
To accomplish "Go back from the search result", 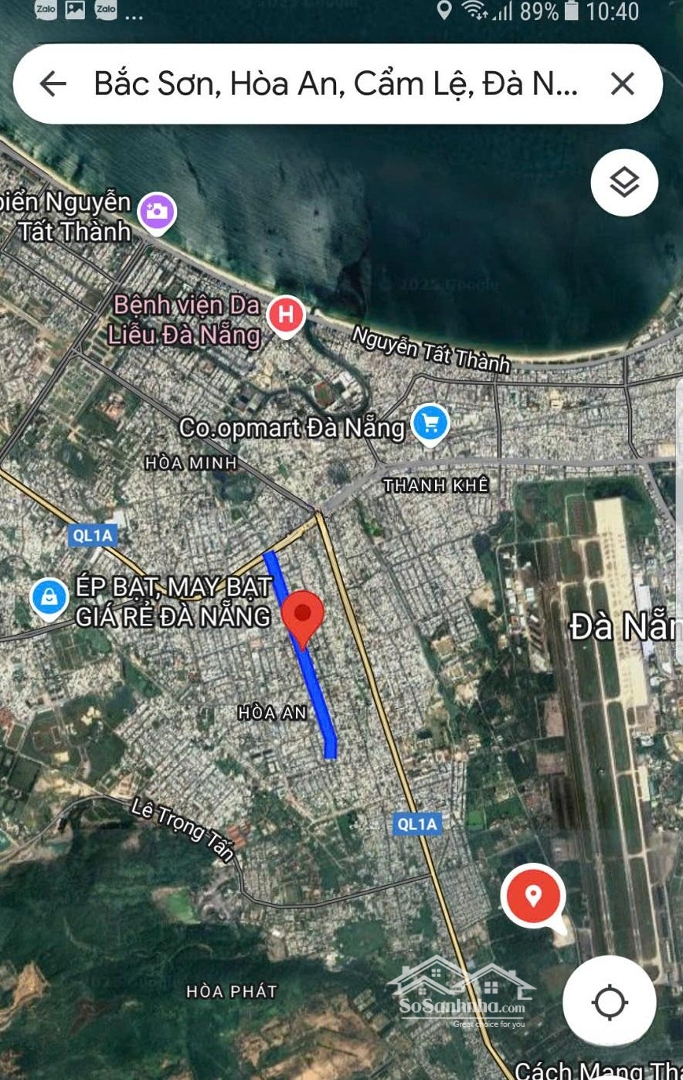I will point(53,84).
